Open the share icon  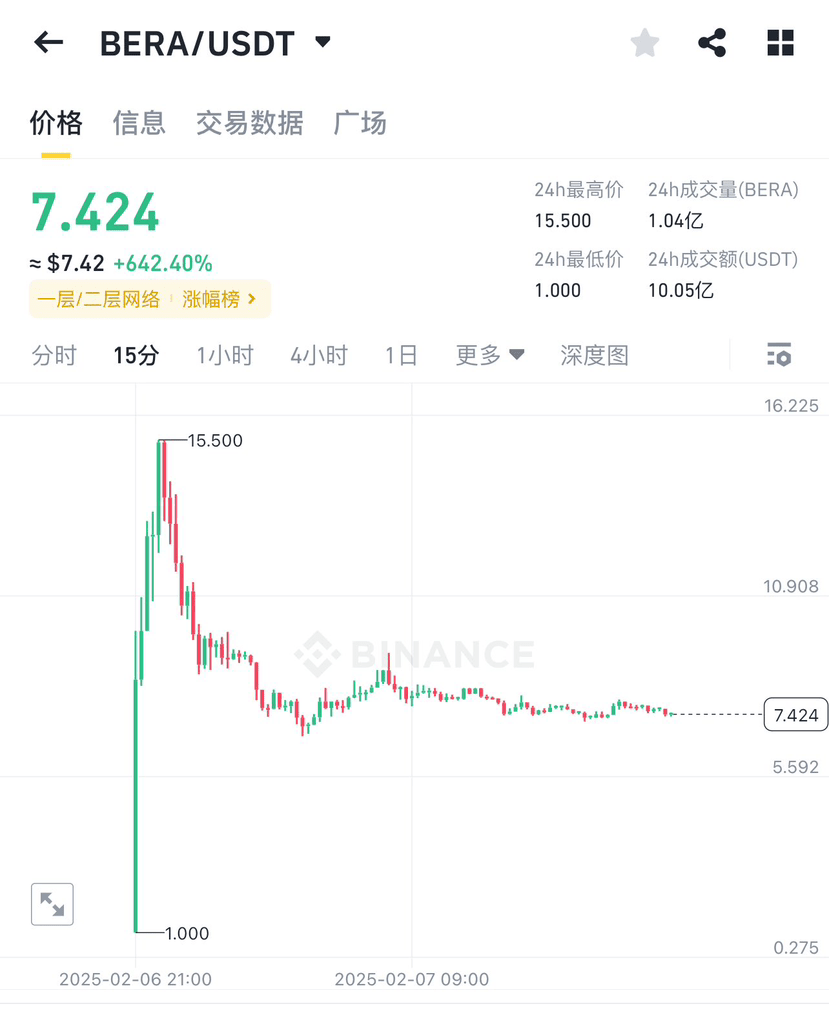coord(712,42)
